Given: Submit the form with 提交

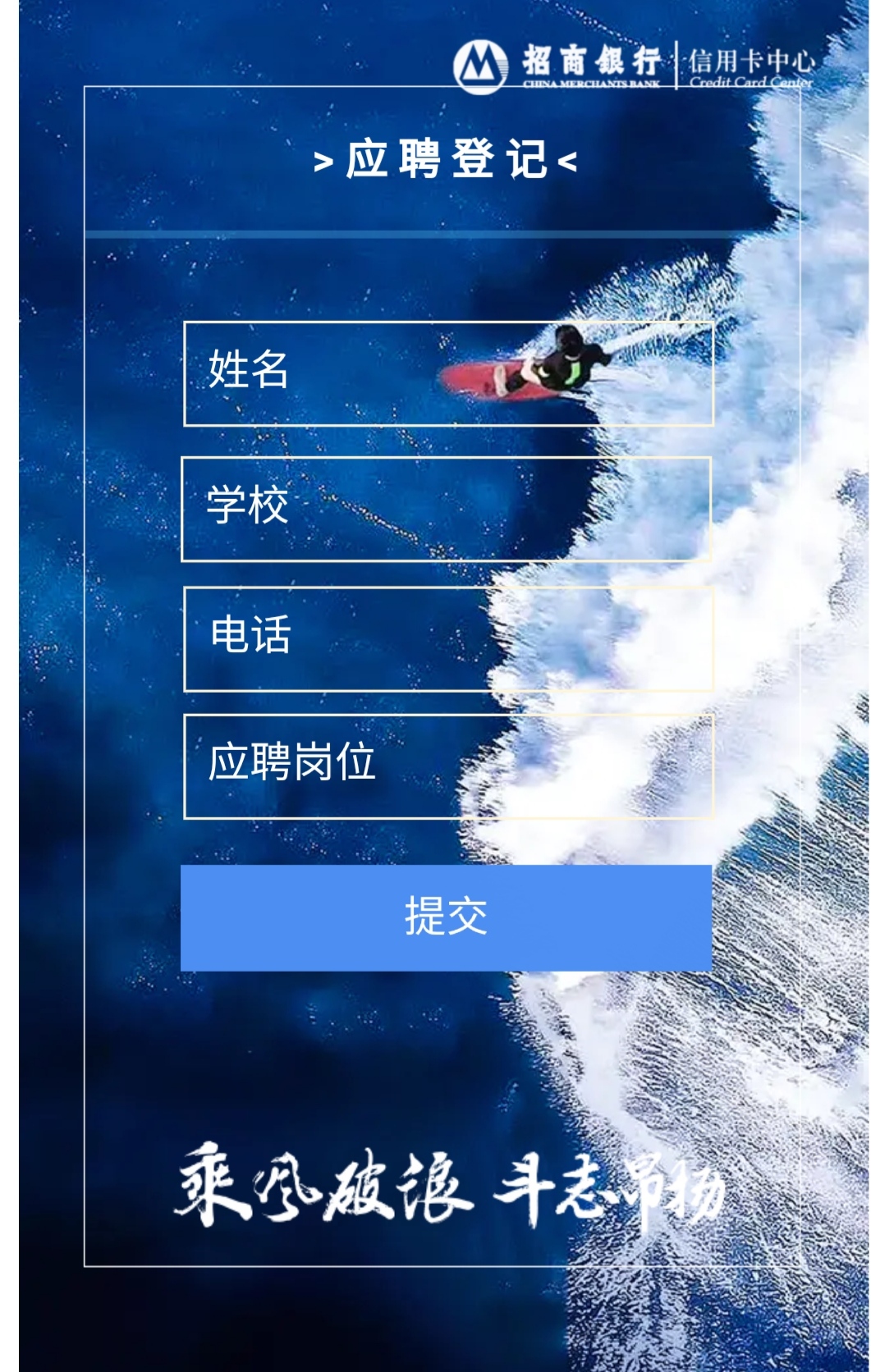Looking at the screenshot, I should [x=446, y=917].
